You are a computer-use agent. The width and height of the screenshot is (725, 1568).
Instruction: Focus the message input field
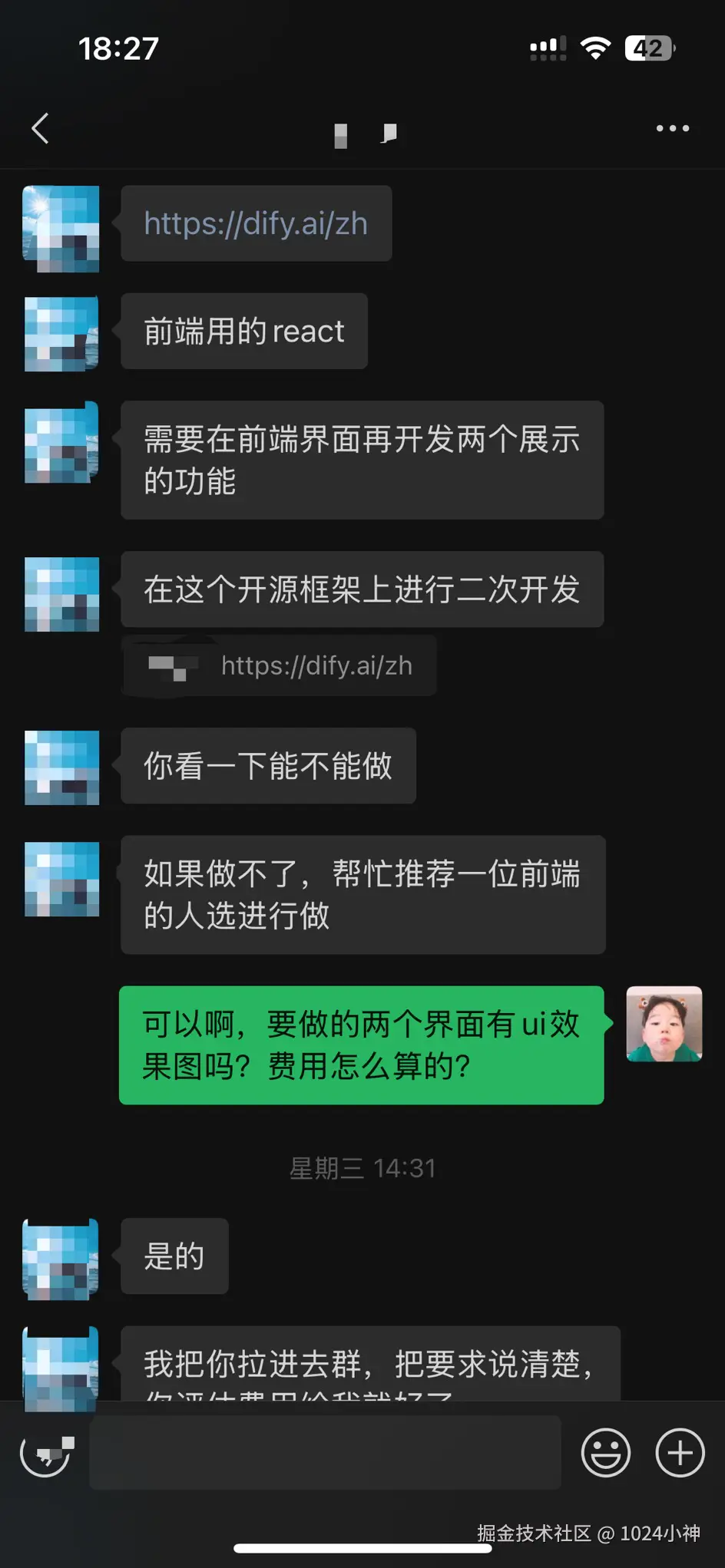[325, 1452]
